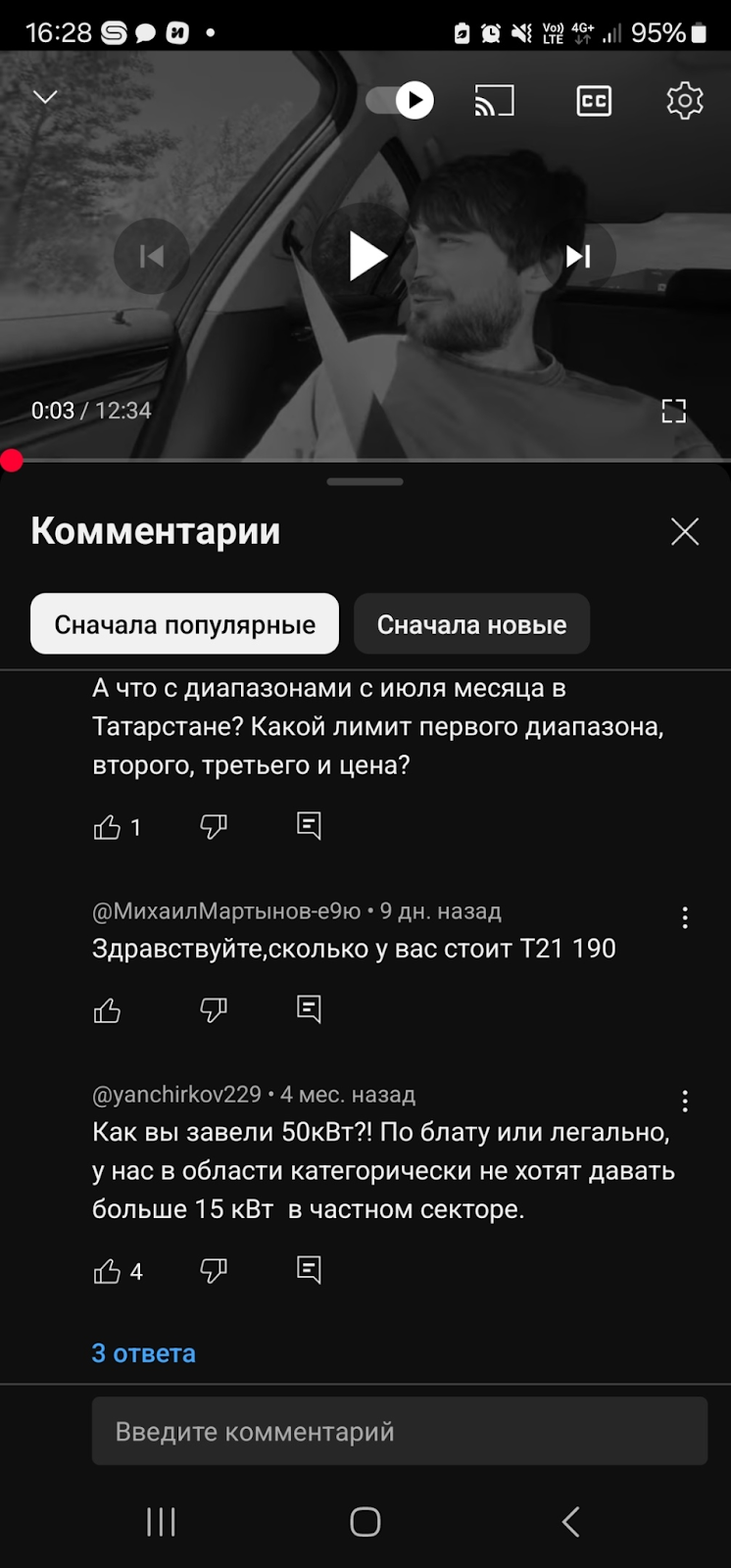The image size is (731, 1568).
Task: Switch to Сначала новые sorting
Action: tap(471, 624)
